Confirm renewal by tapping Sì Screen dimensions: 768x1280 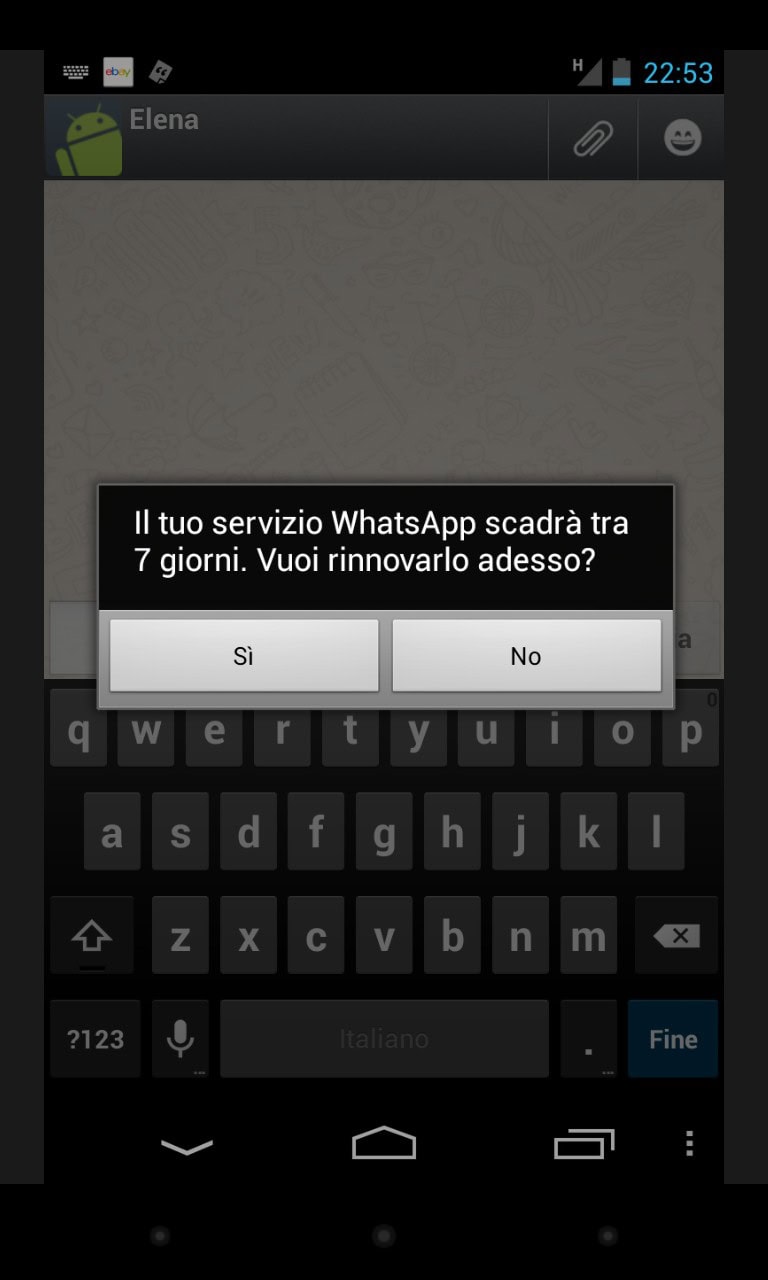[244, 656]
